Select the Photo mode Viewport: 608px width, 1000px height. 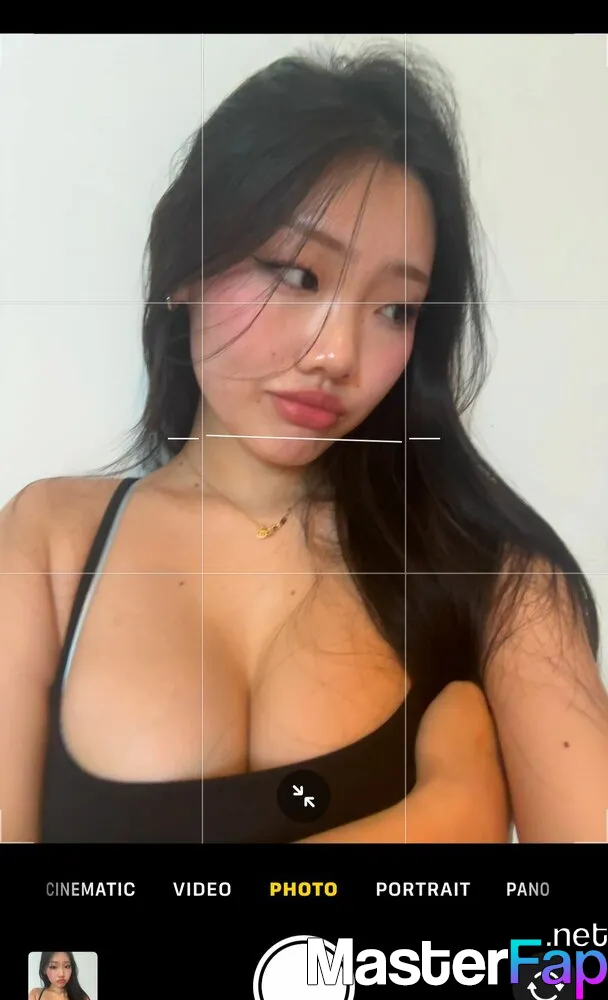pyautogui.click(x=304, y=889)
